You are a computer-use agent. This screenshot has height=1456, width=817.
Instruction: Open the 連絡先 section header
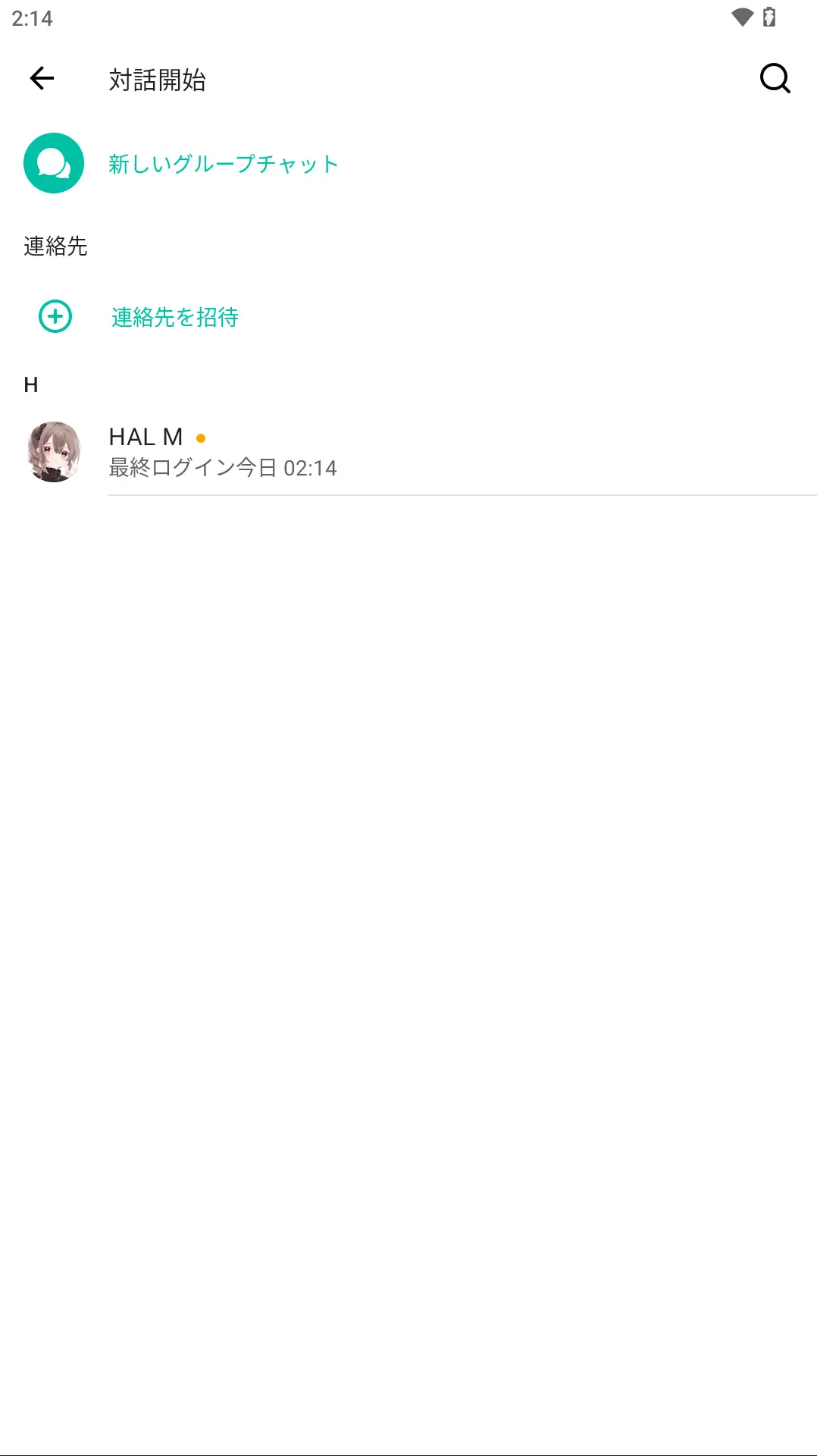pyautogui.click(x=54, y=246)
